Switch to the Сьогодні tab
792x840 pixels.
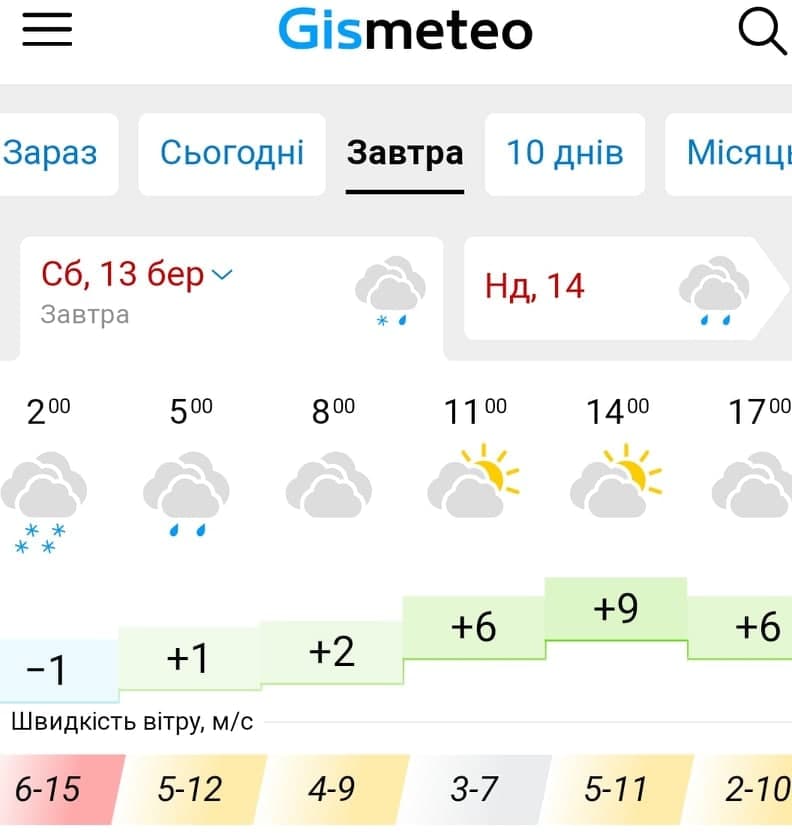[x=232, y=154]
